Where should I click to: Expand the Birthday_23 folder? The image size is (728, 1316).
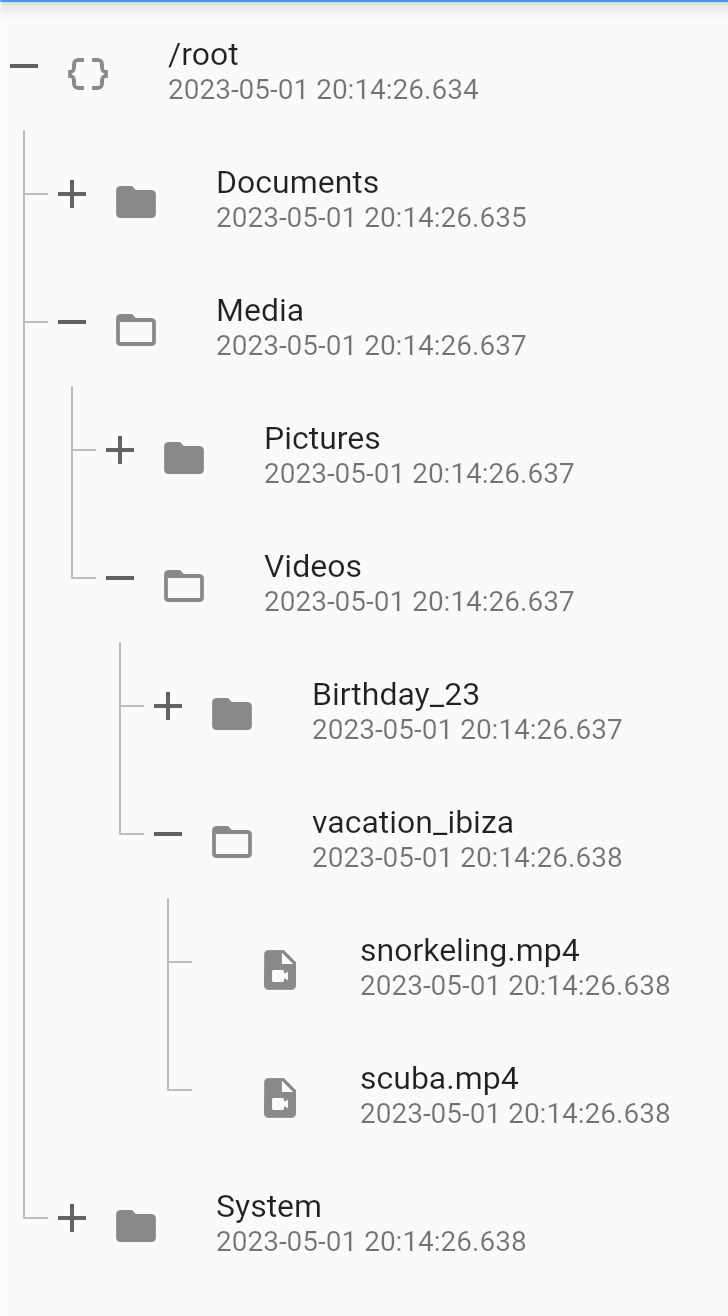tap(168, 706)
